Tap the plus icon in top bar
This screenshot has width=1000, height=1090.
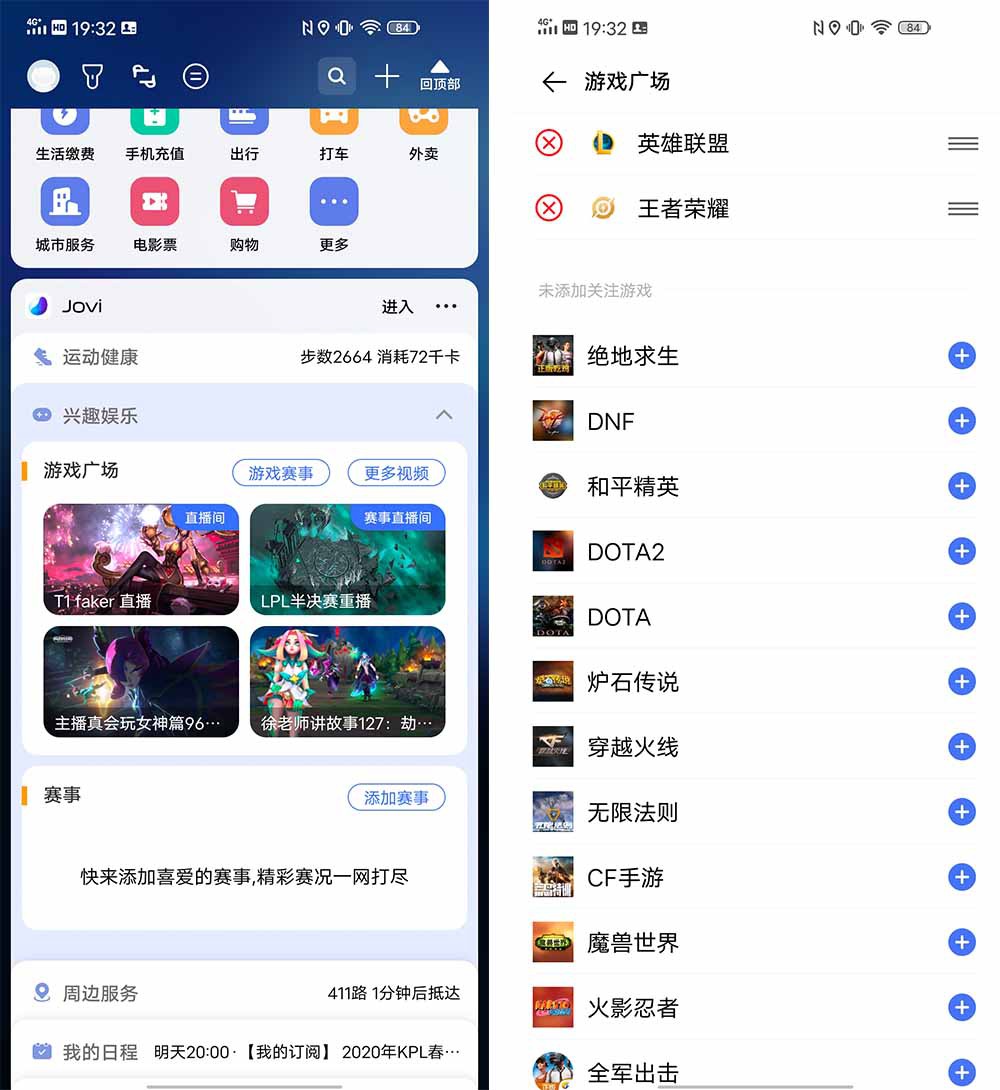click(387, 76)
